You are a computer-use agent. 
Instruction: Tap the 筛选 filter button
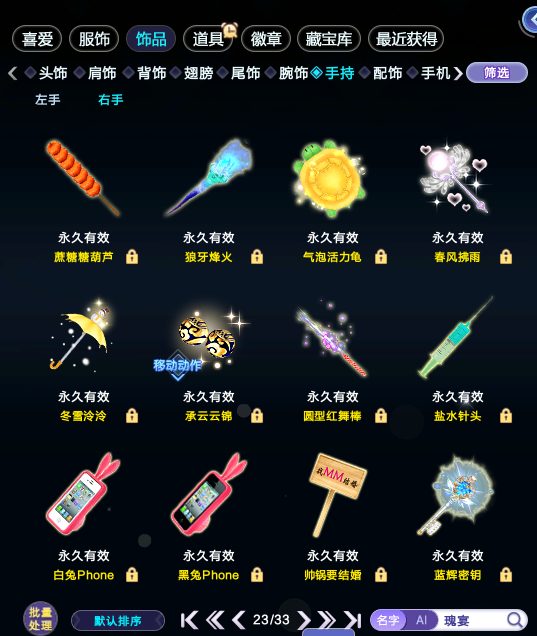[x=497, y=73]
